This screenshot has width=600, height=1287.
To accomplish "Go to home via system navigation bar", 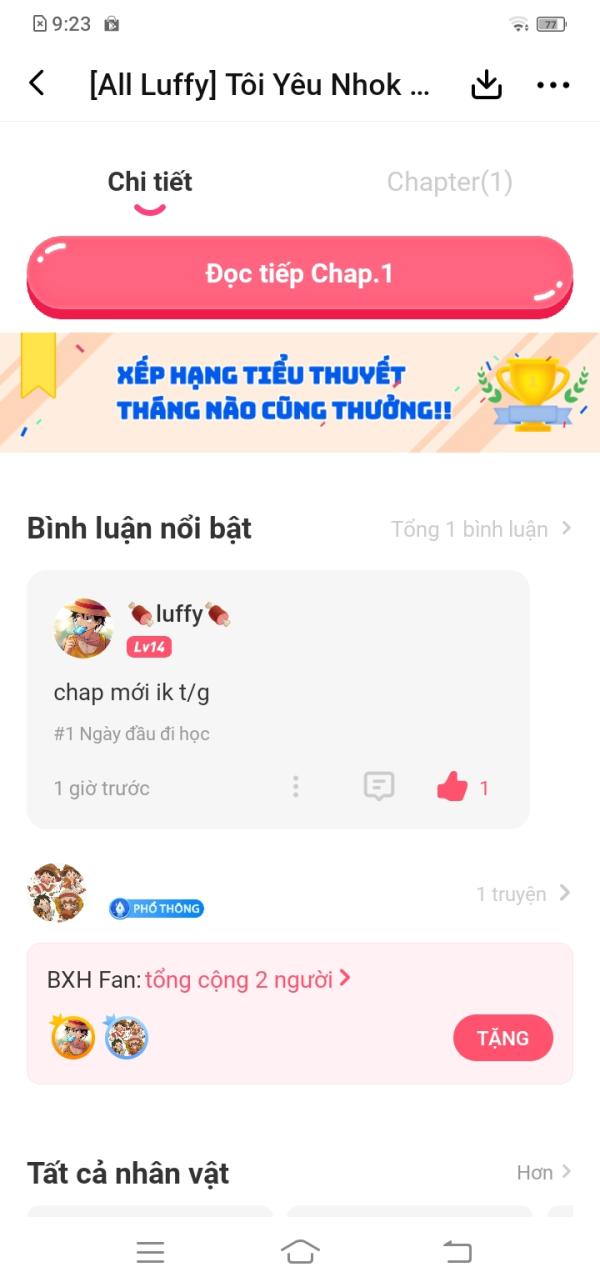I will pyautogui.click(x=300, y=1251).
